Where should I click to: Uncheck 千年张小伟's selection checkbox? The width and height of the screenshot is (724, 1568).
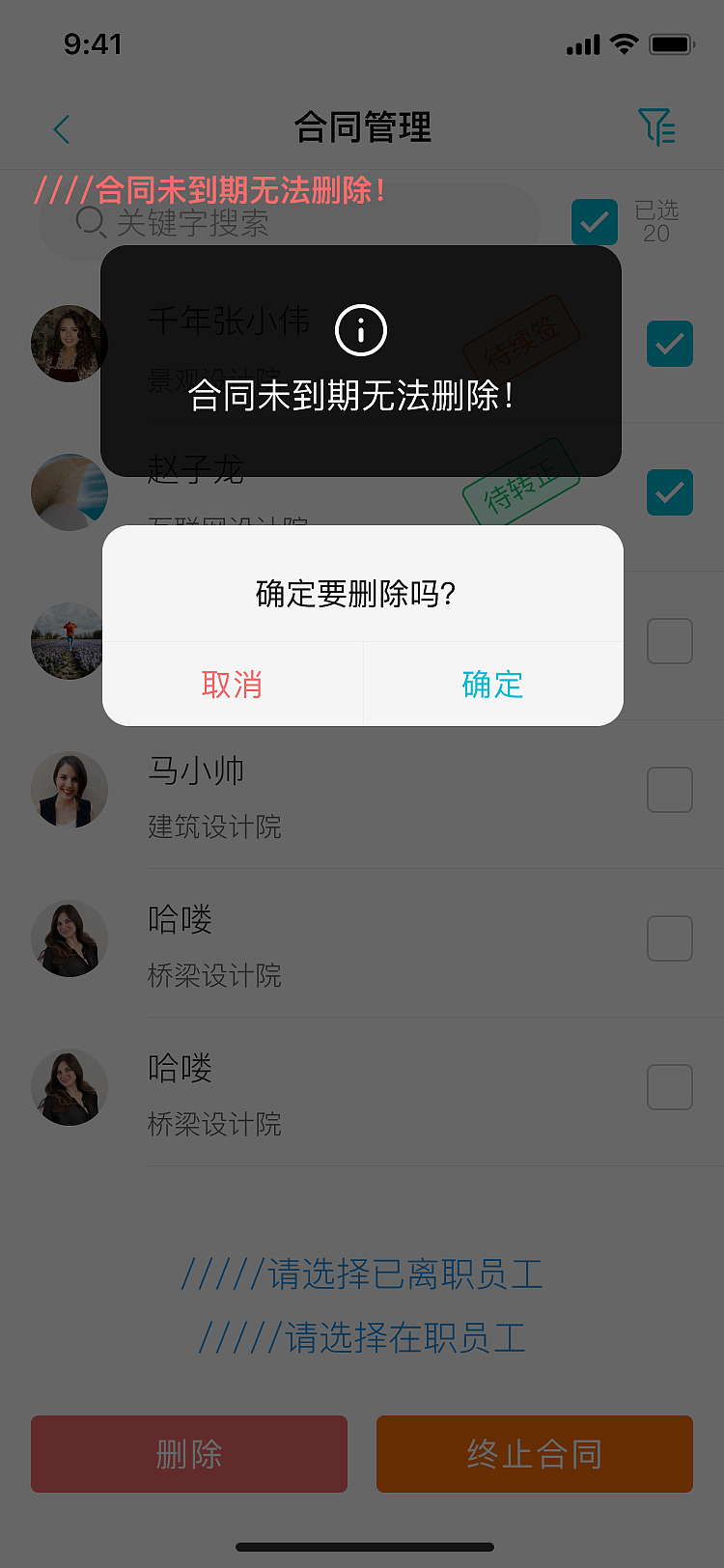[x=669, y=344]
